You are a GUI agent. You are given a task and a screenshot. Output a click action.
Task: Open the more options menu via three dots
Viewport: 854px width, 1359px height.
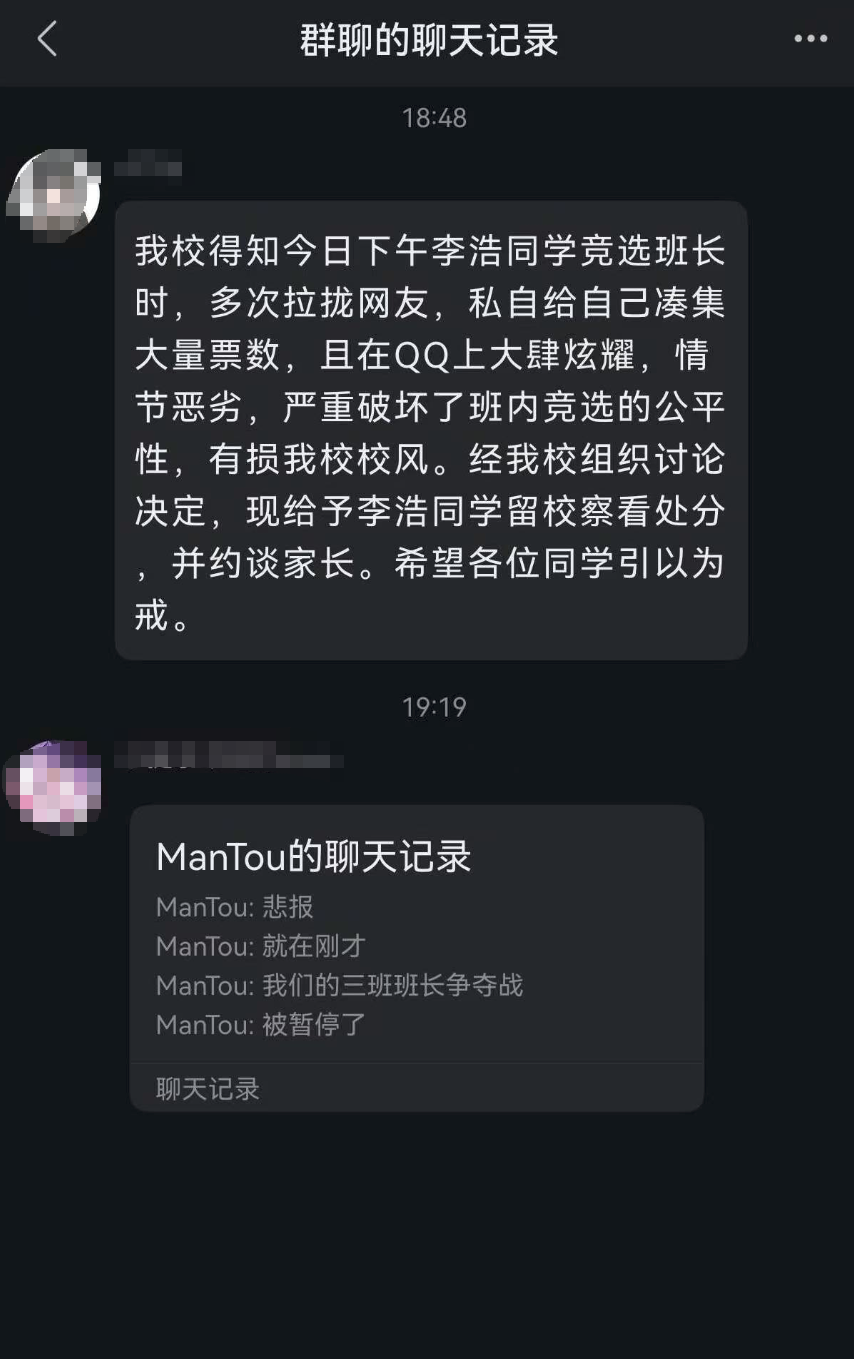tap(808, 40)
